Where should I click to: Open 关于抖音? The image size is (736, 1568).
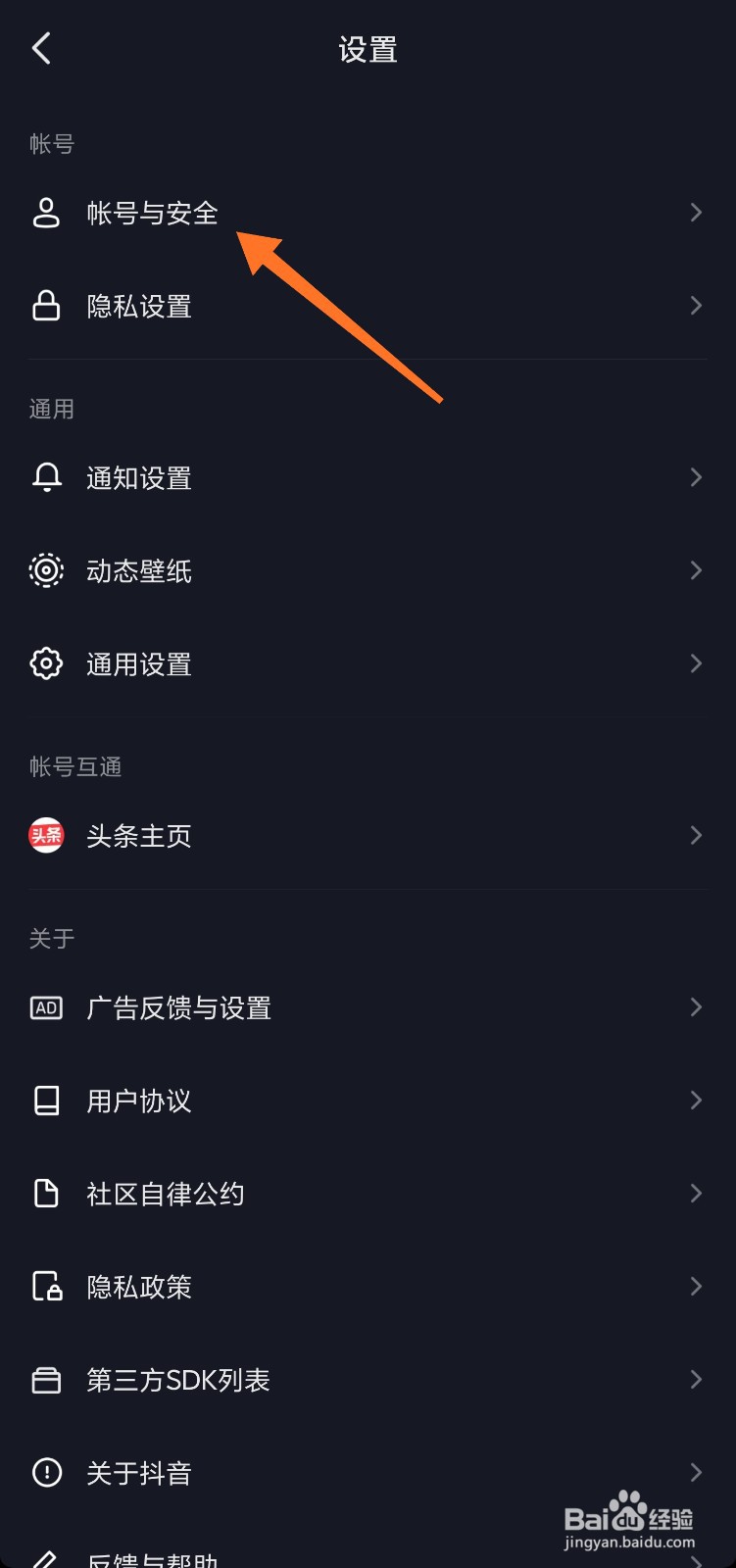coord(368,1473)
